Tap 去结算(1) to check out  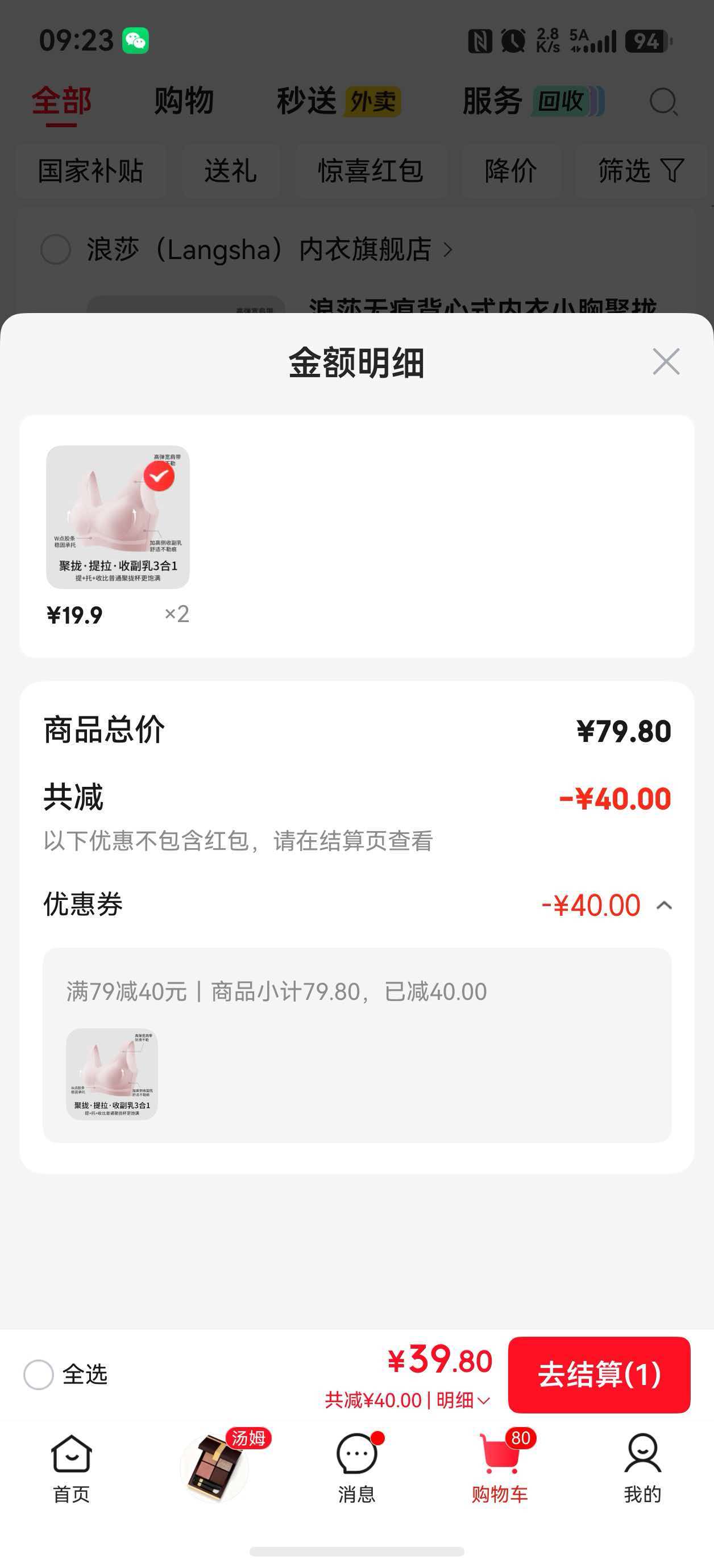pyautogui.click(x=599, y=1374)
